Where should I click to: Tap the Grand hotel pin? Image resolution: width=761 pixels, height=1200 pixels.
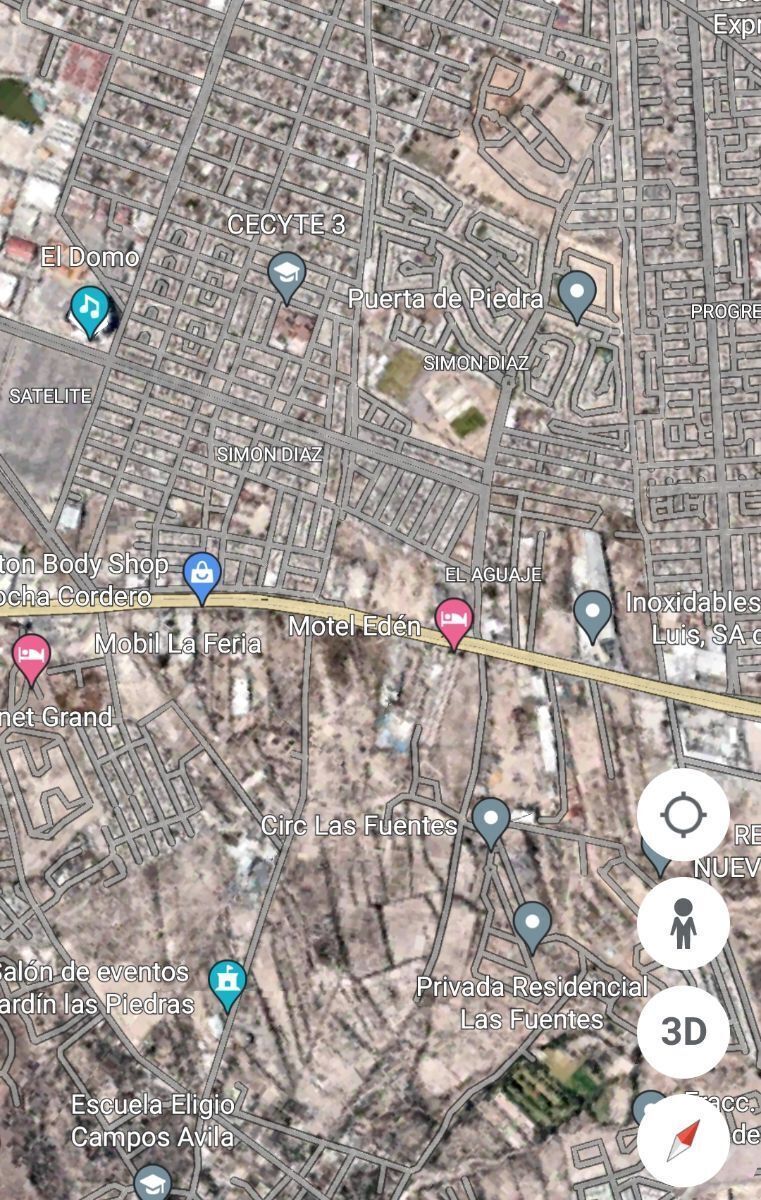coord(31,656)
